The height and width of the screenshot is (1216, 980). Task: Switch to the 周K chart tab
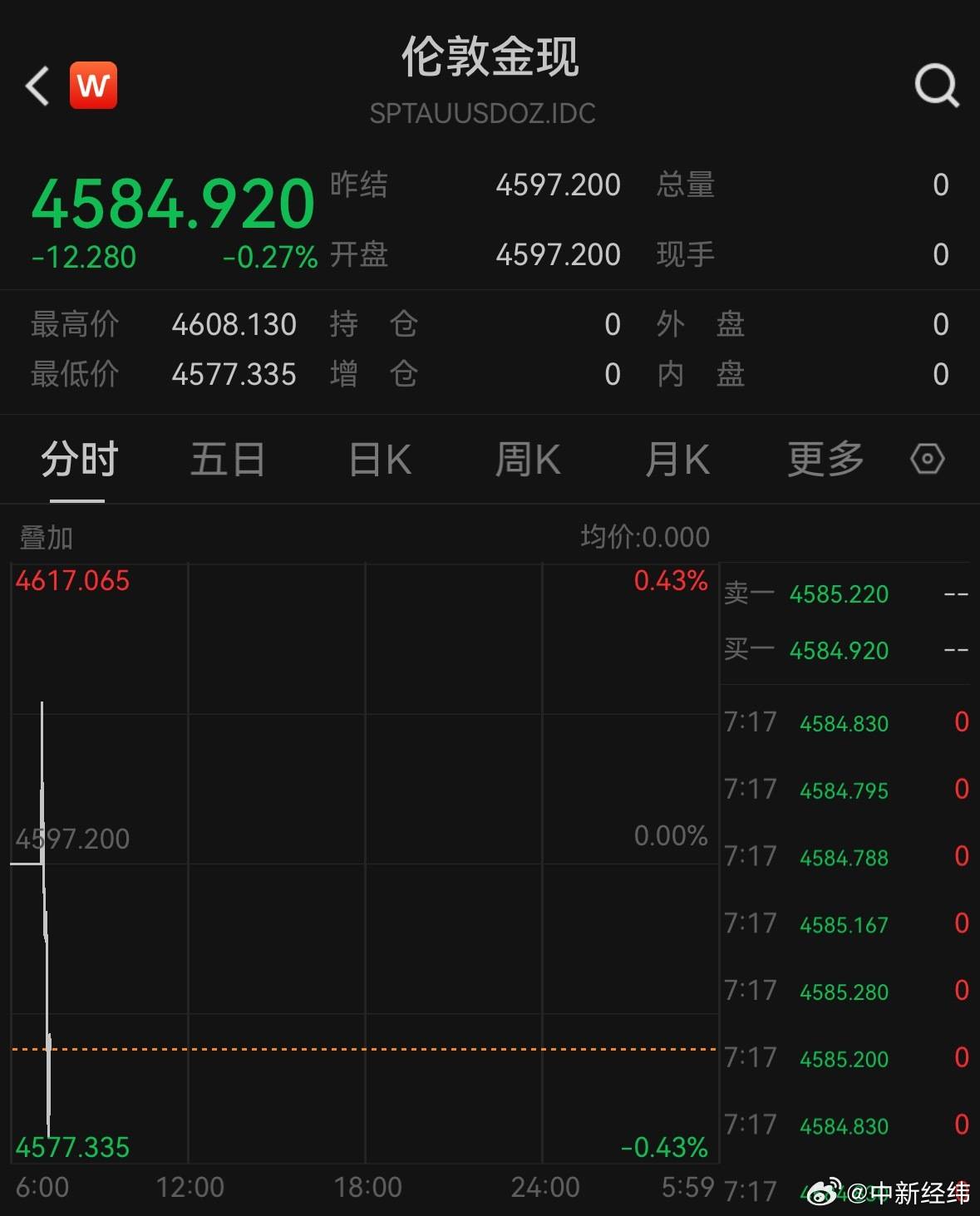click(x=528, y=460)
